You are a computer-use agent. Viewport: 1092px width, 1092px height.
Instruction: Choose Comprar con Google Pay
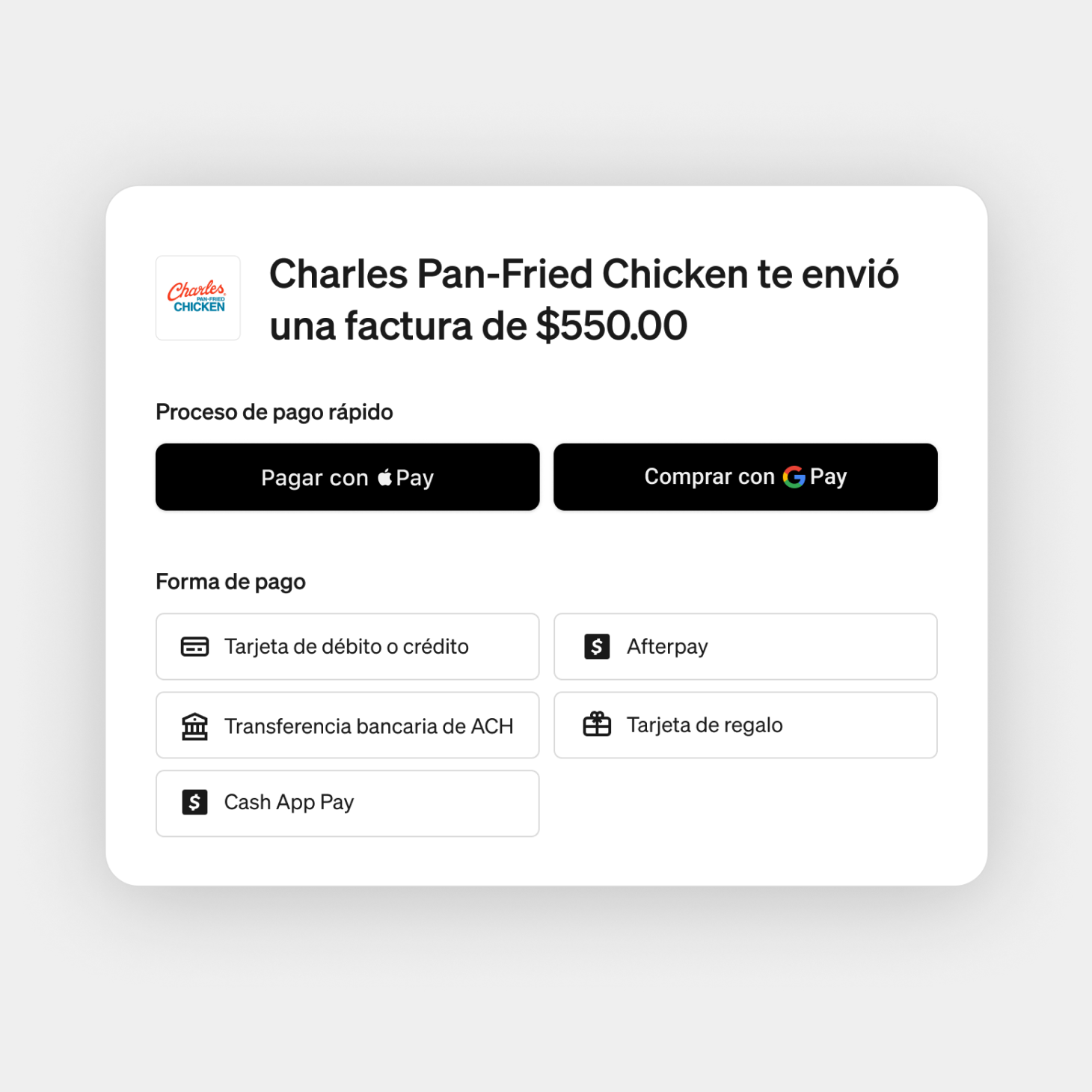745,477
